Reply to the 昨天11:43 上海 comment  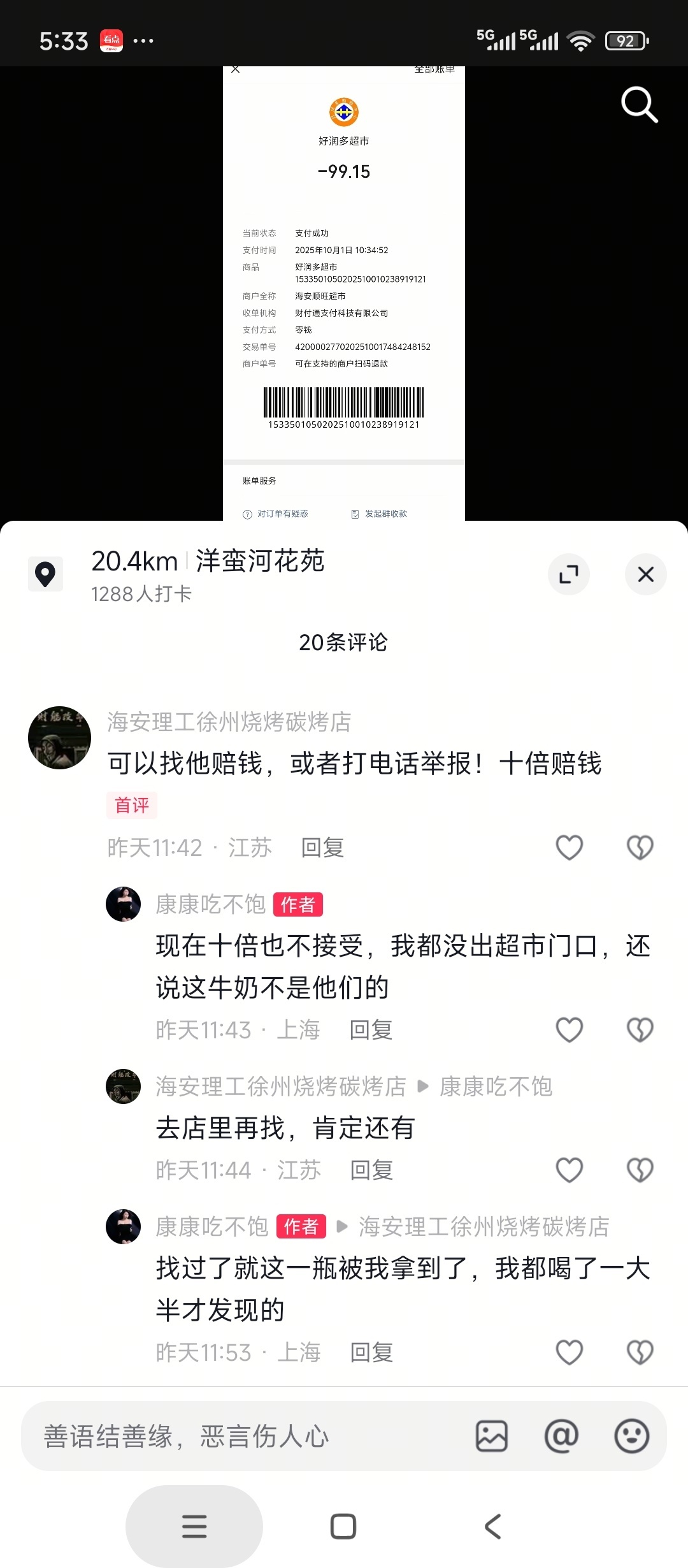pos(371,1030)
